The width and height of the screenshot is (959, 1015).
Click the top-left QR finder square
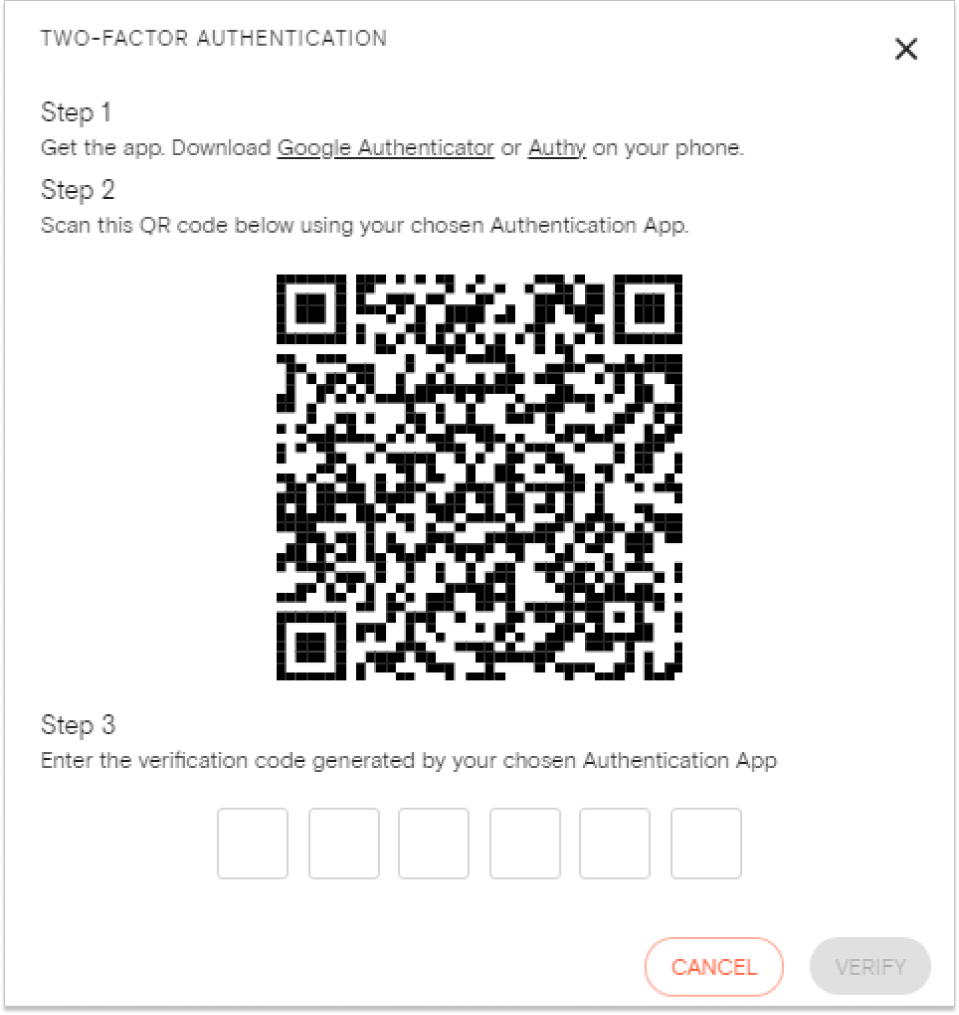[311, 308]
